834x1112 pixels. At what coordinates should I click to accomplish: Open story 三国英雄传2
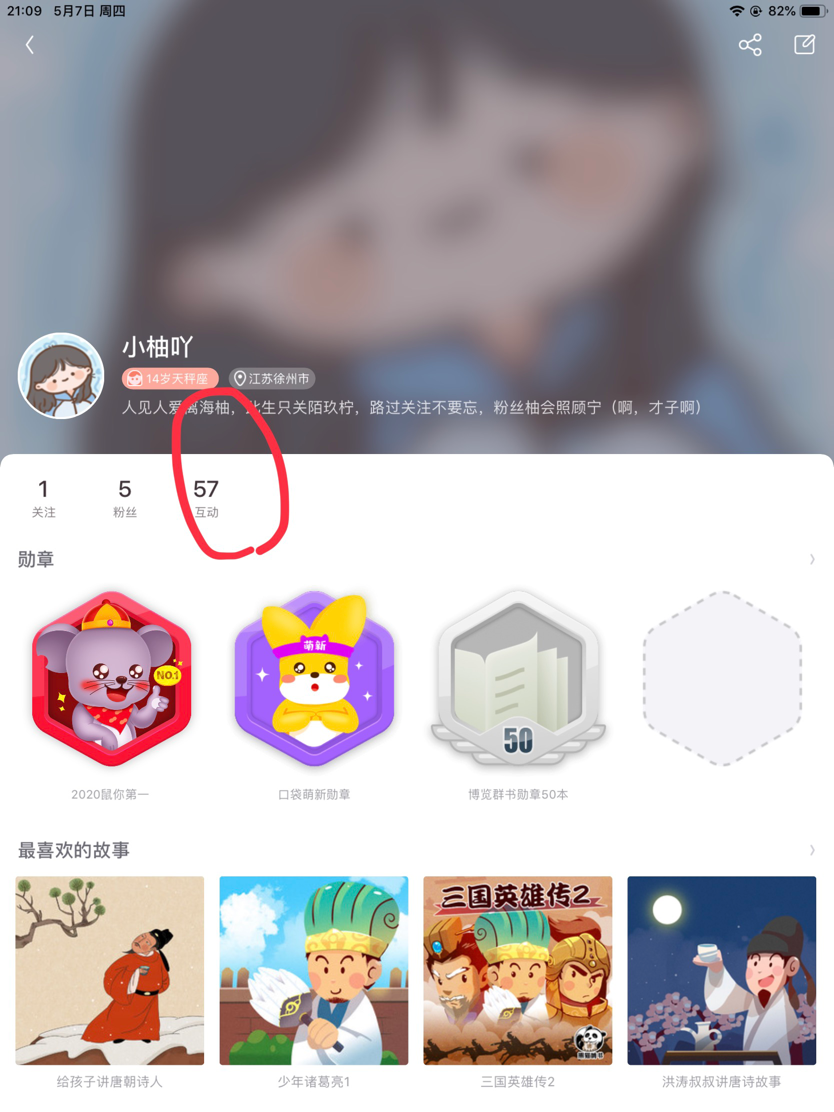[518, 970]
